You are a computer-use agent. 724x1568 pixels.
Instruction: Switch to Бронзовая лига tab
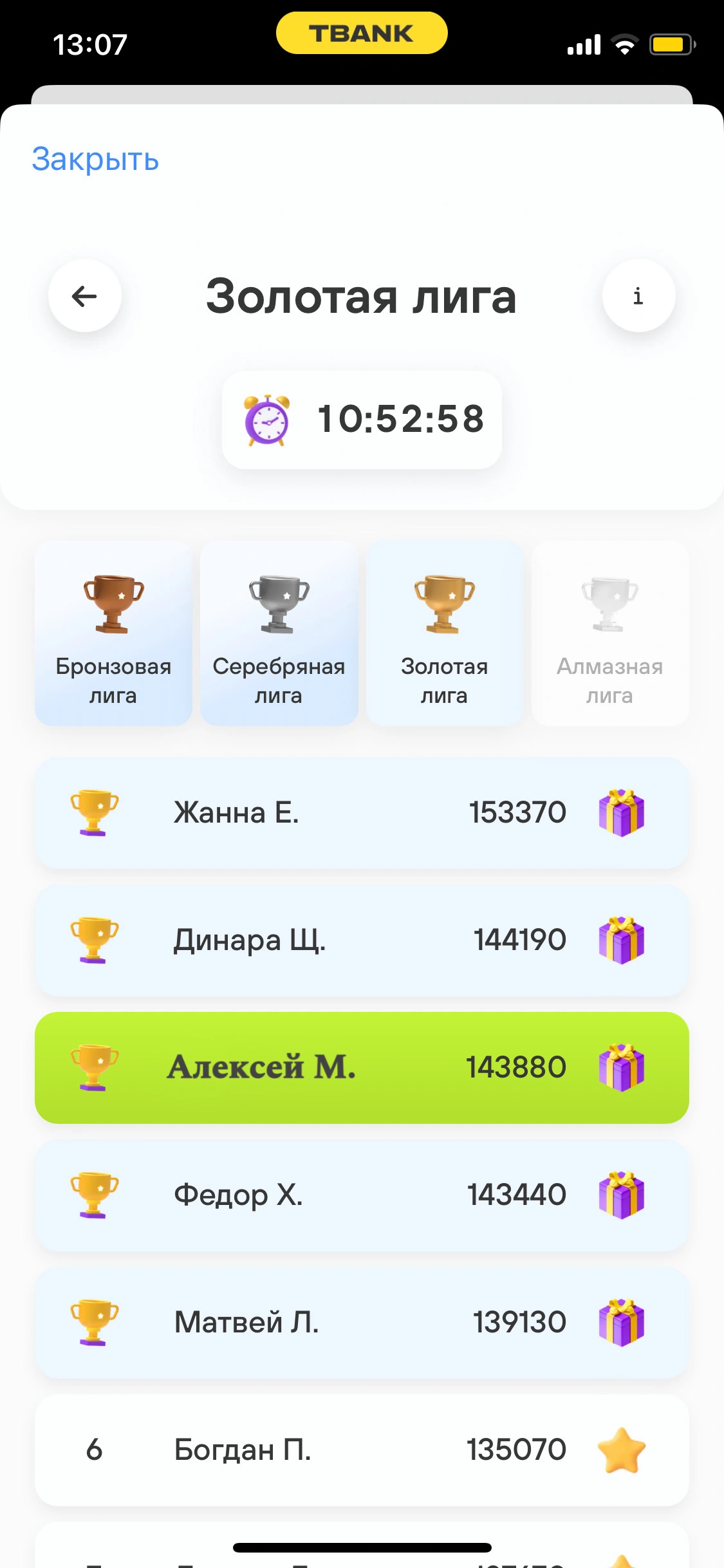pos(113,633)
